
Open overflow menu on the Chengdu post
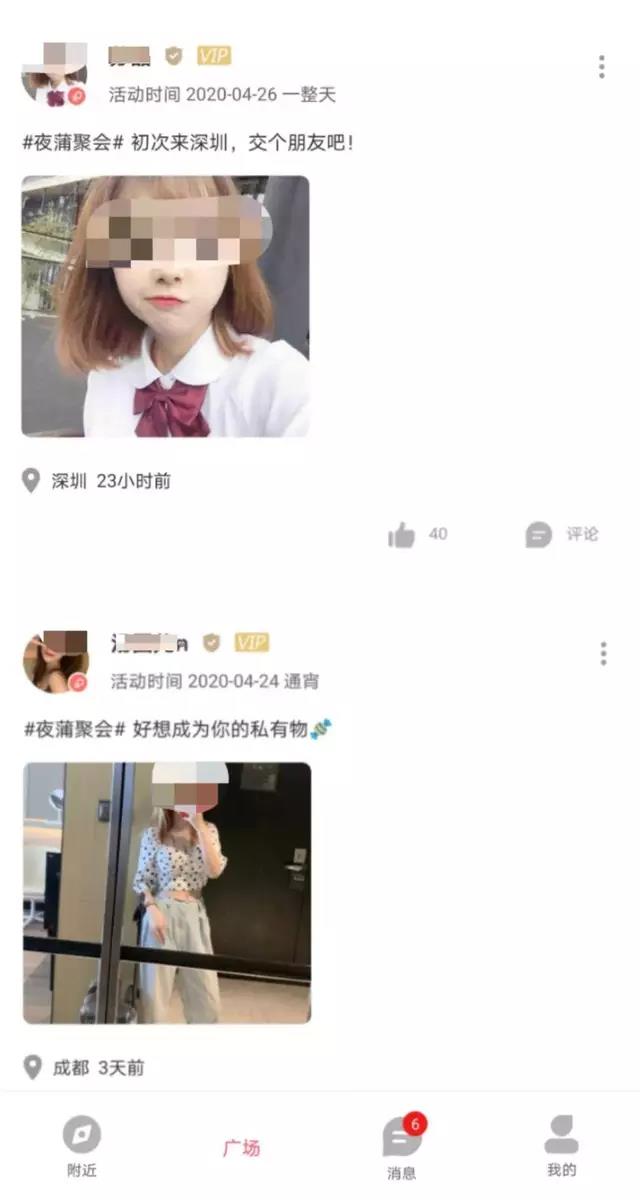click(x=603, y=654)
